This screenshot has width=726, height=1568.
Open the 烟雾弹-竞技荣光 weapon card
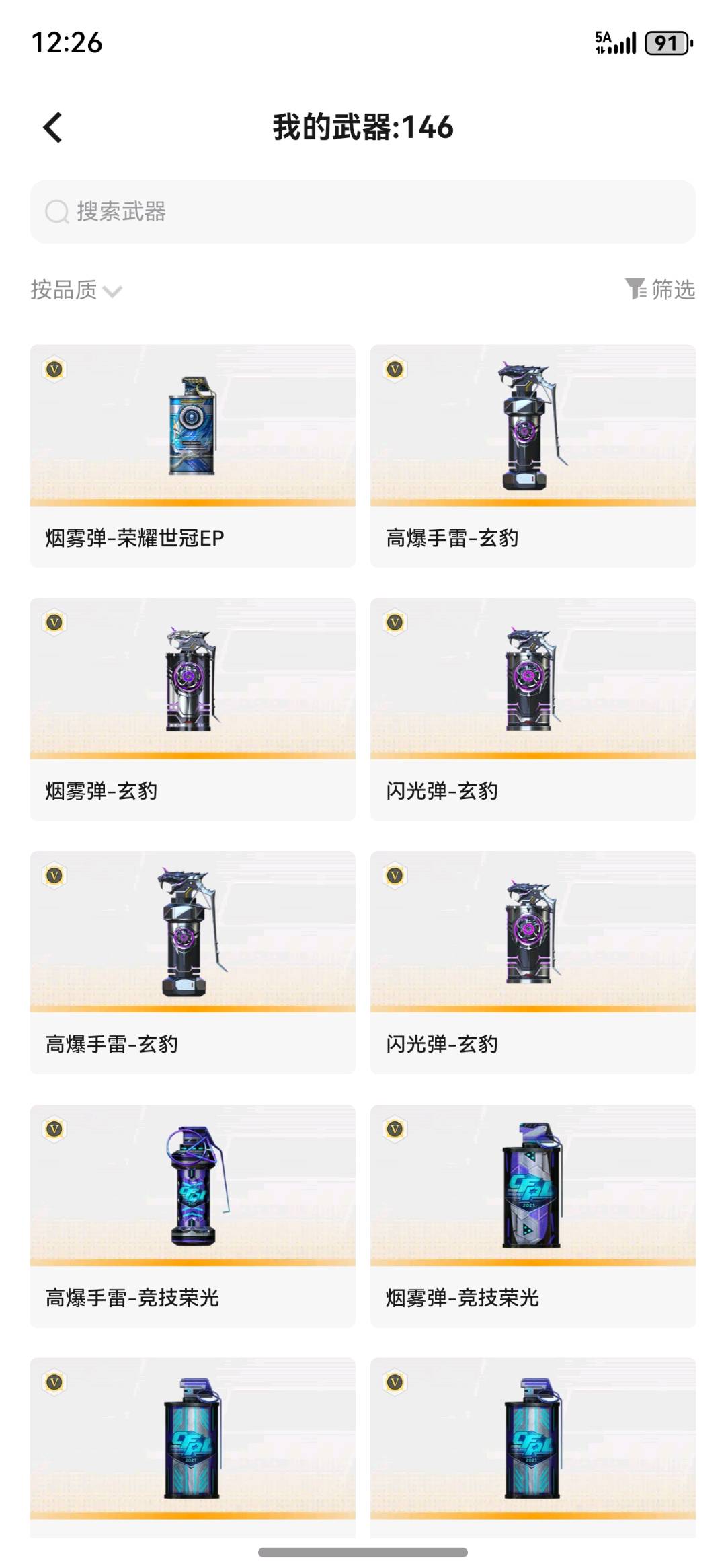[532, 1215]
